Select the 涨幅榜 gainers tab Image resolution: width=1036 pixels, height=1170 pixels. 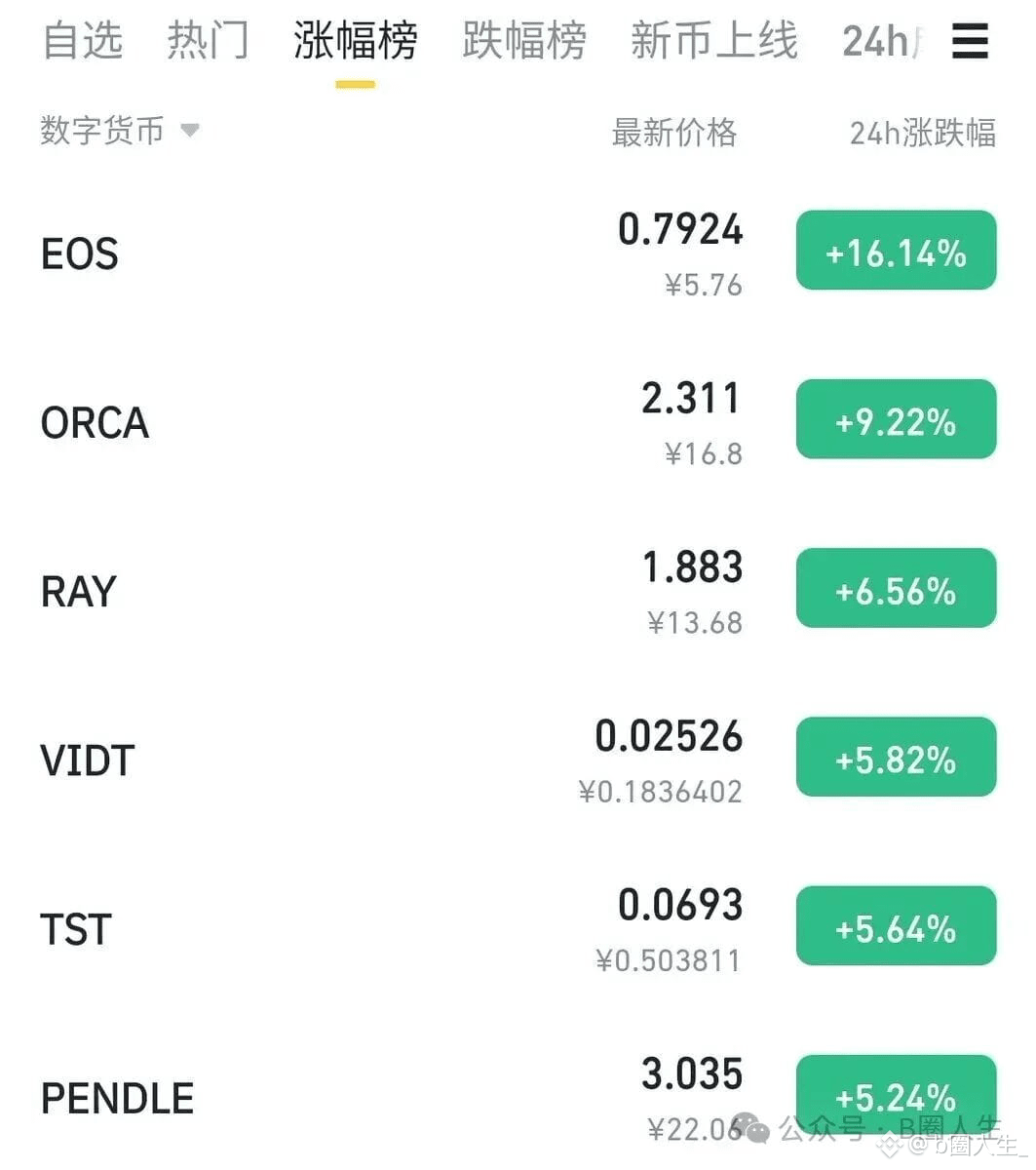355,41
